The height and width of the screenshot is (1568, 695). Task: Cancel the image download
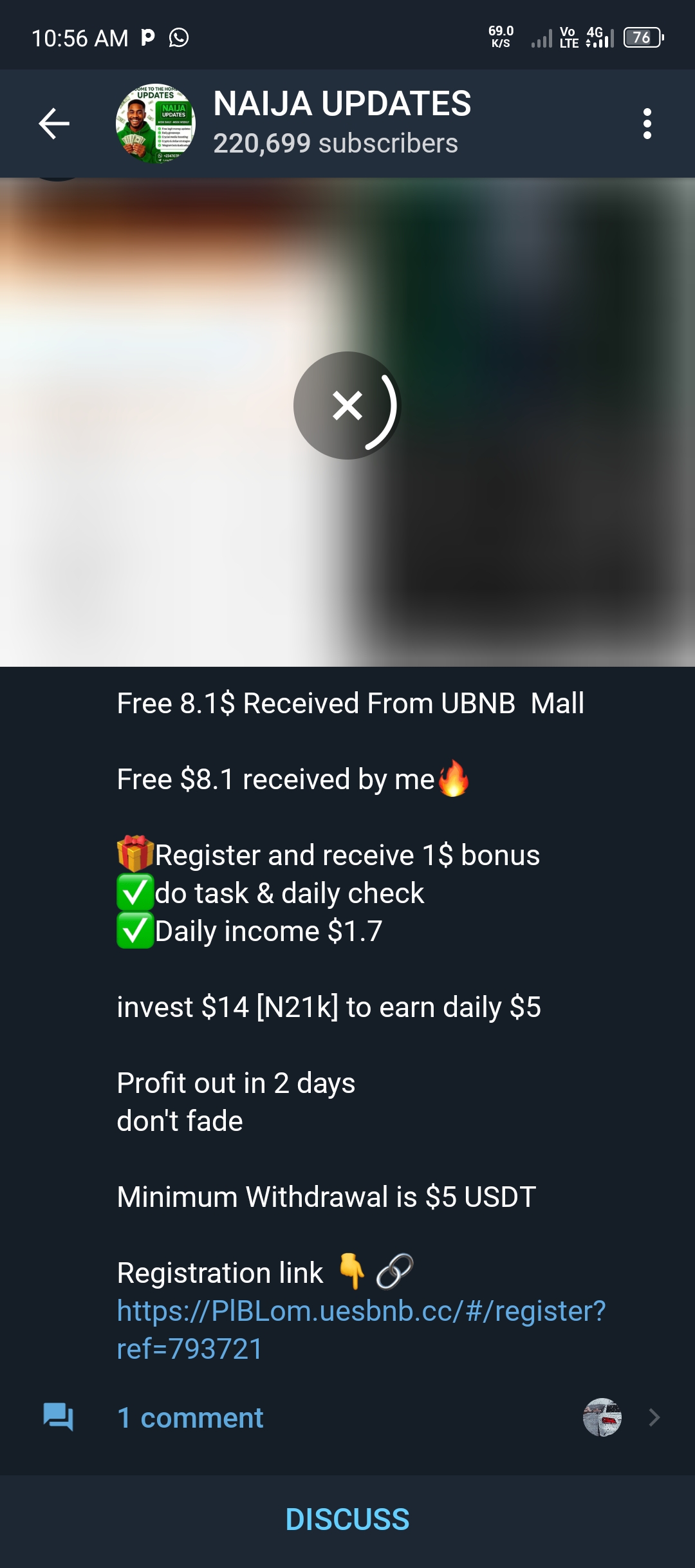pyautogui.click(x=347, y=406)
